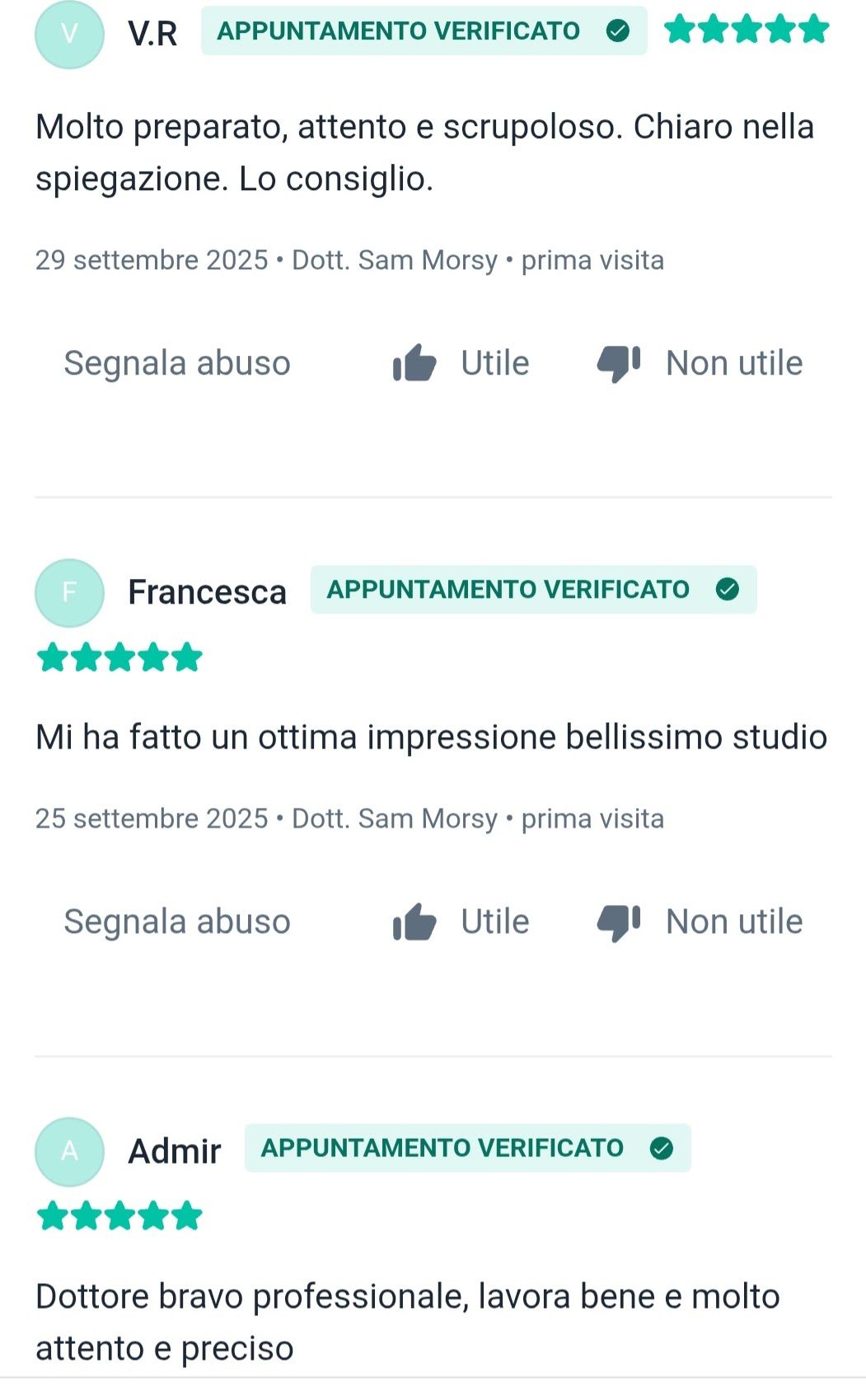Click the thumbs-up icon on Francesca's review
This screenshot has height=1400, width=866.
click(416, 922)
